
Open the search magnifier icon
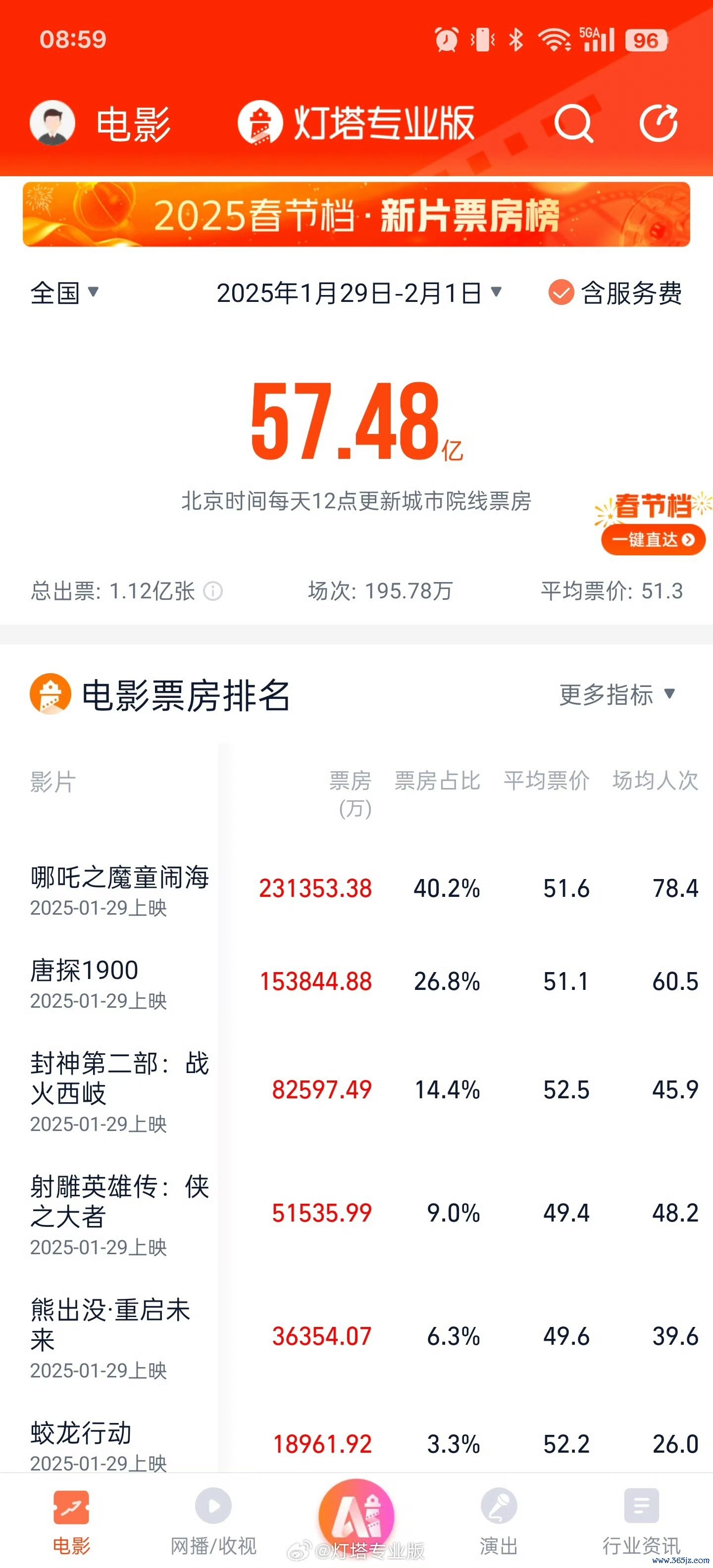click(x=573, y=124)
